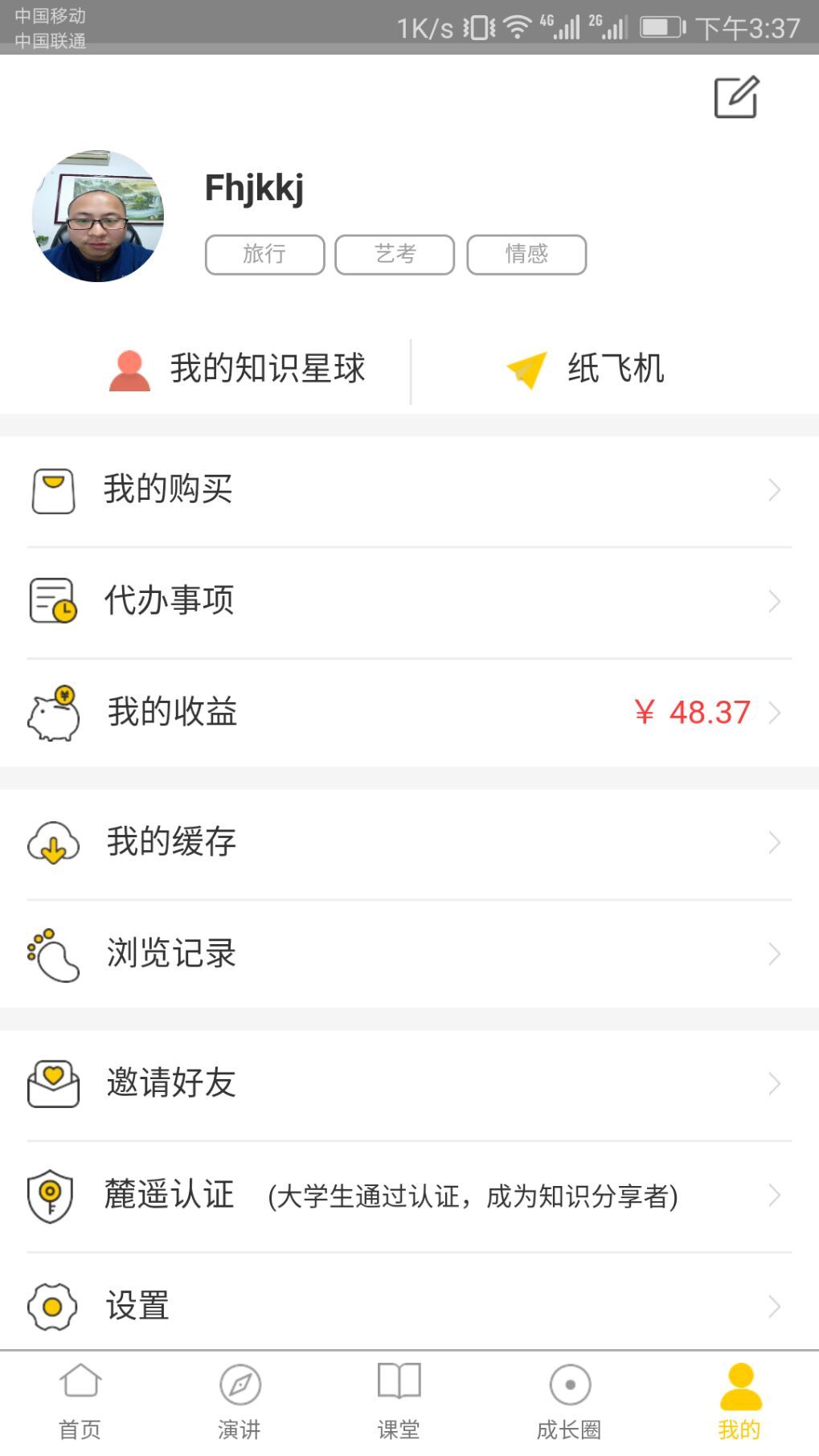Open 代办事项 row
The image size is (819, 1456).
click(409, 602)
